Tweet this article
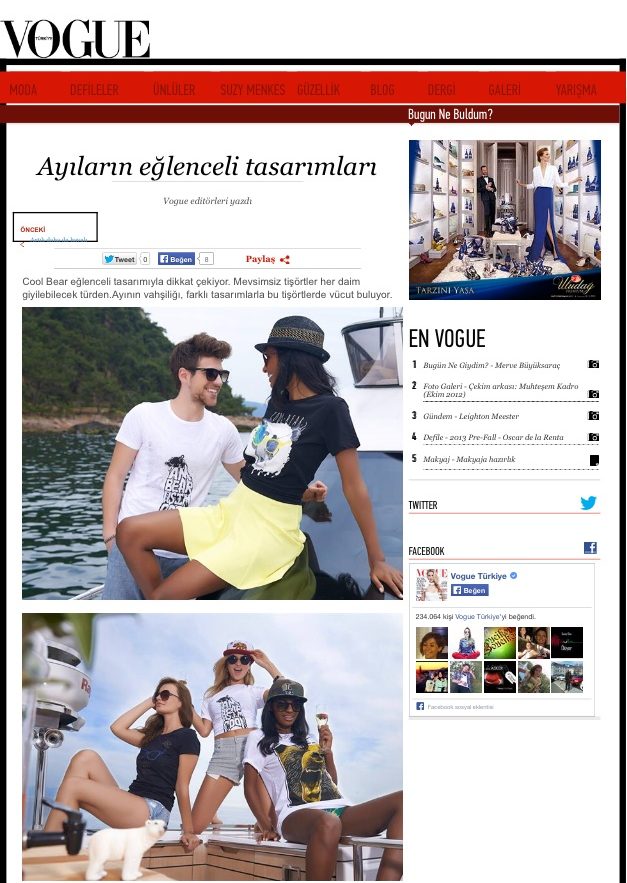This screenshot has height=883, width=627. click(x=119, y=259)
